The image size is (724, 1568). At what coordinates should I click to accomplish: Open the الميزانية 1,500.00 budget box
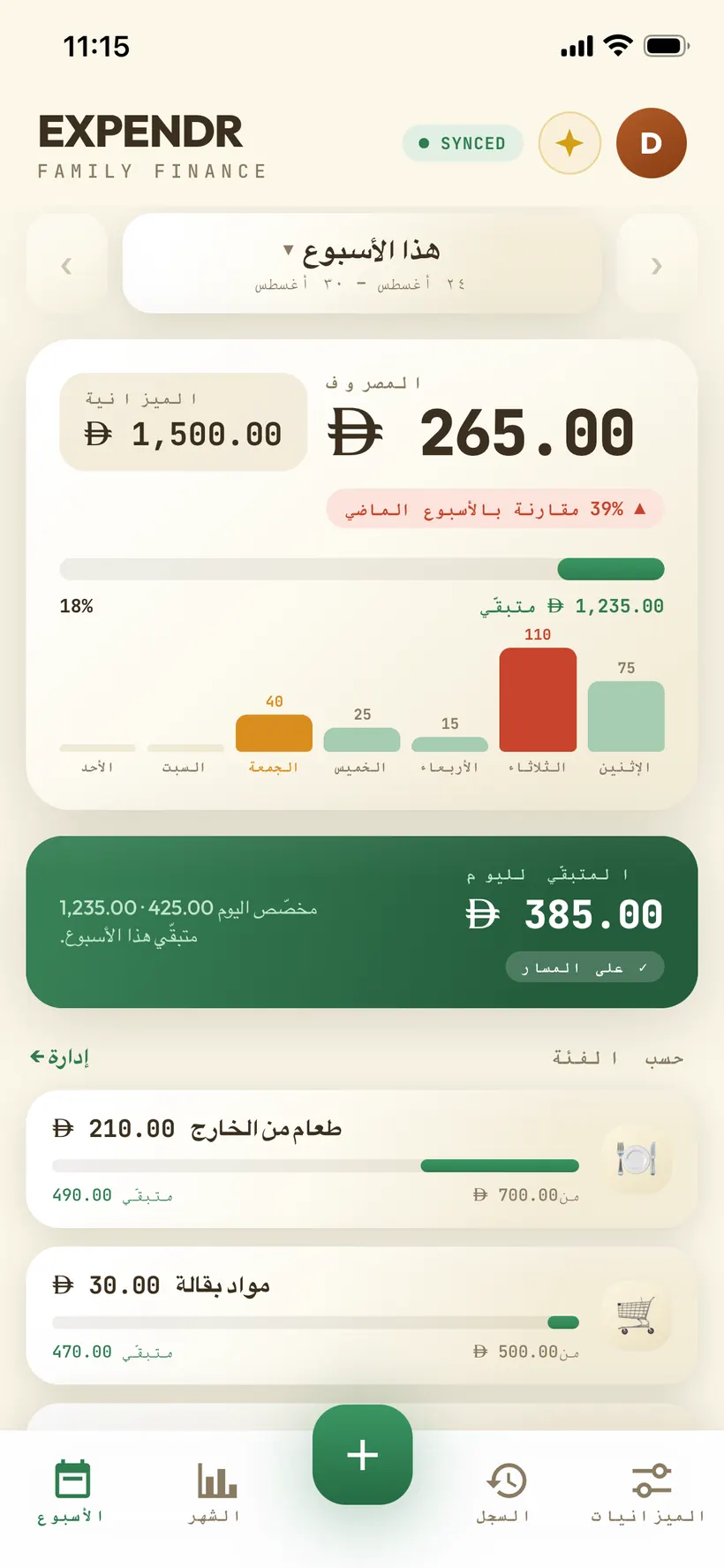point(184,421)
